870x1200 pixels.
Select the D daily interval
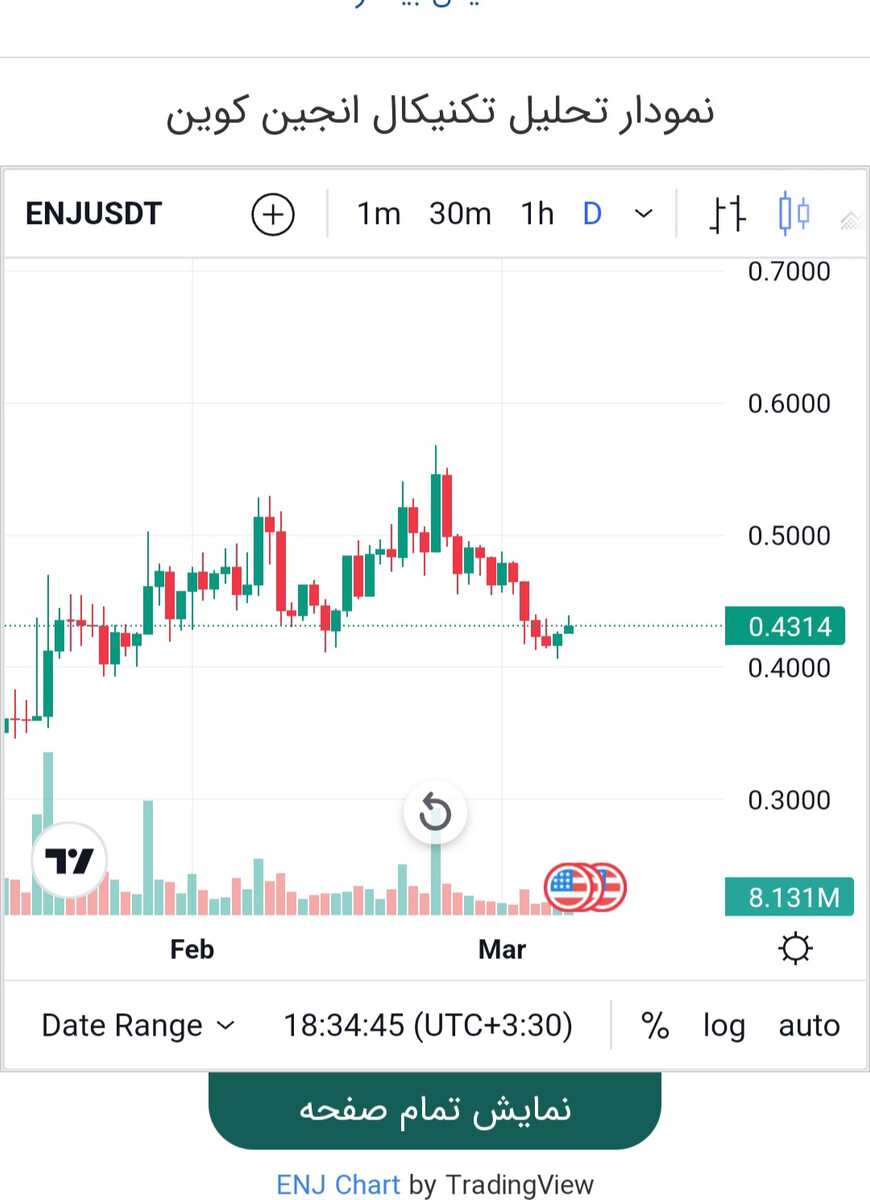(592, 214)
